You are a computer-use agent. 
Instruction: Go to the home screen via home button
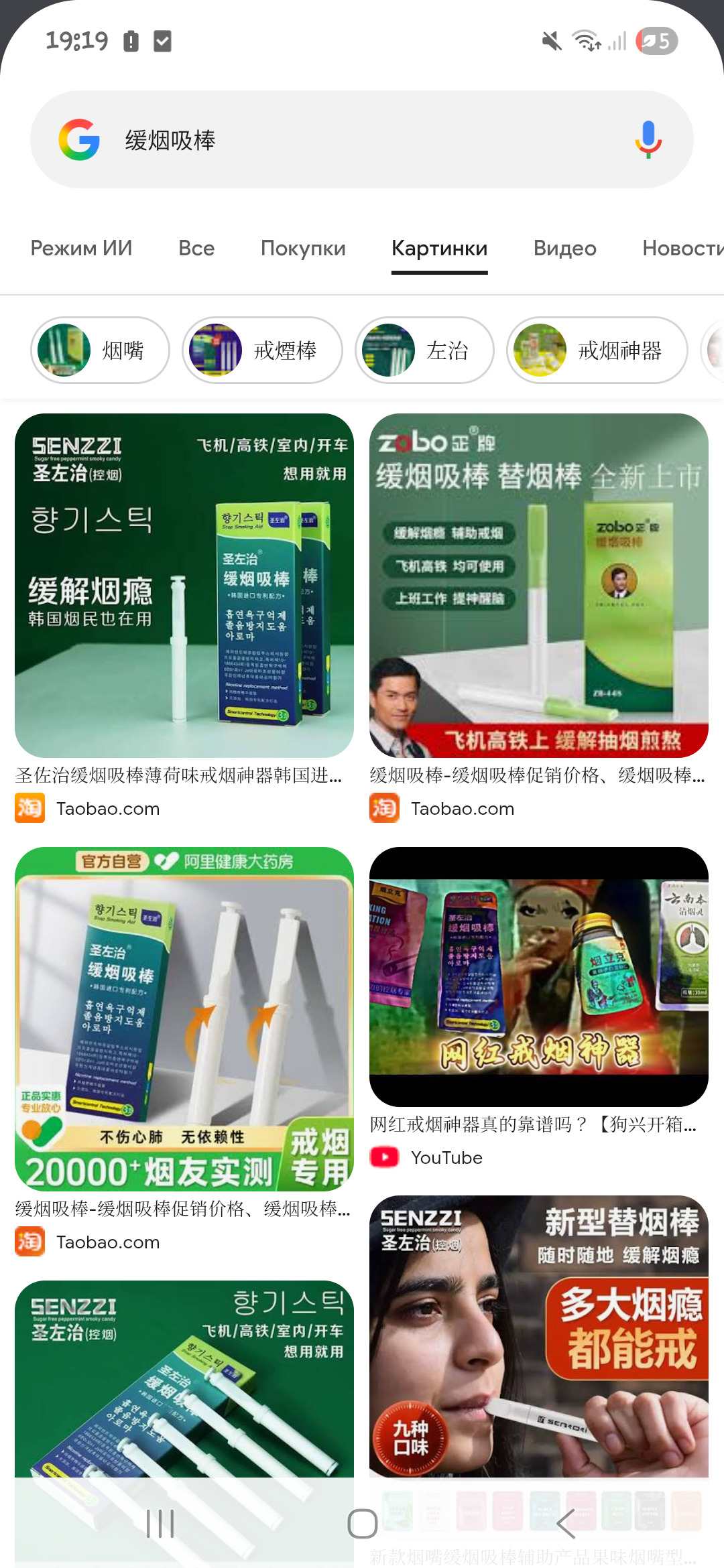point(362,1524)
